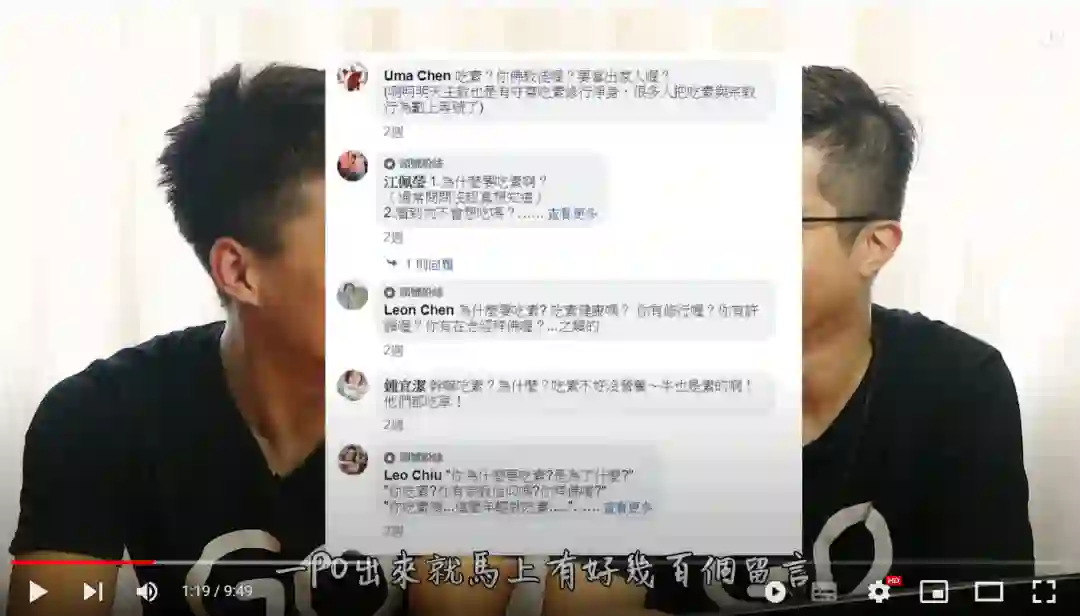Tap the red video progress bar

[x=80, y=563]
